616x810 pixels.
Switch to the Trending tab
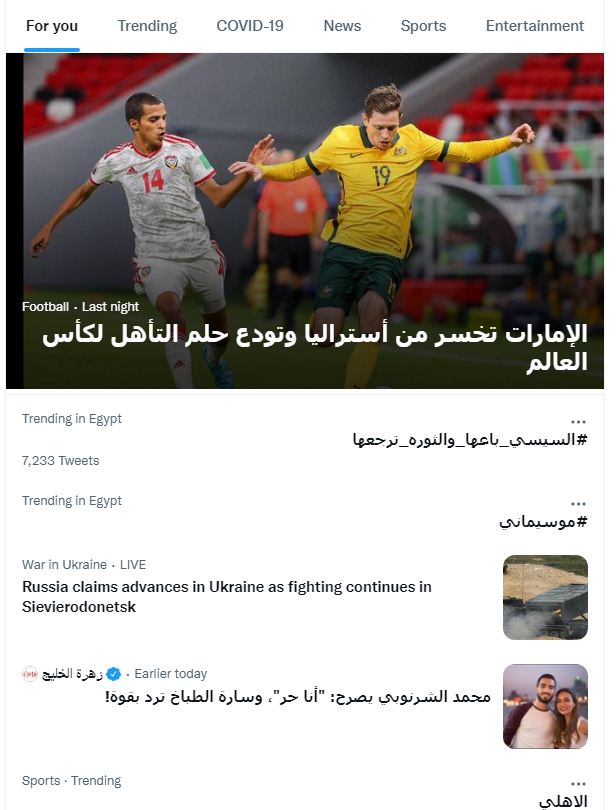coord(147,26)
